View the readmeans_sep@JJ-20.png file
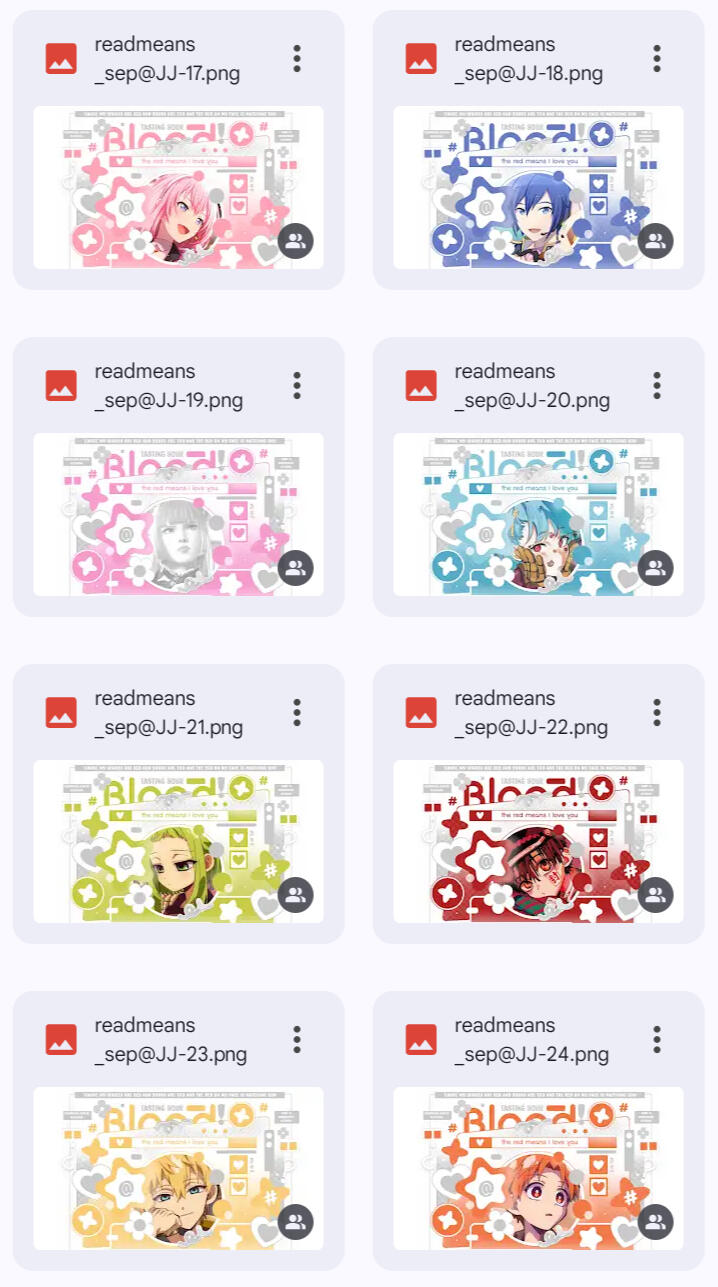Image resolution: width=718 pixels, height=1287 pixels. [538, 514]
